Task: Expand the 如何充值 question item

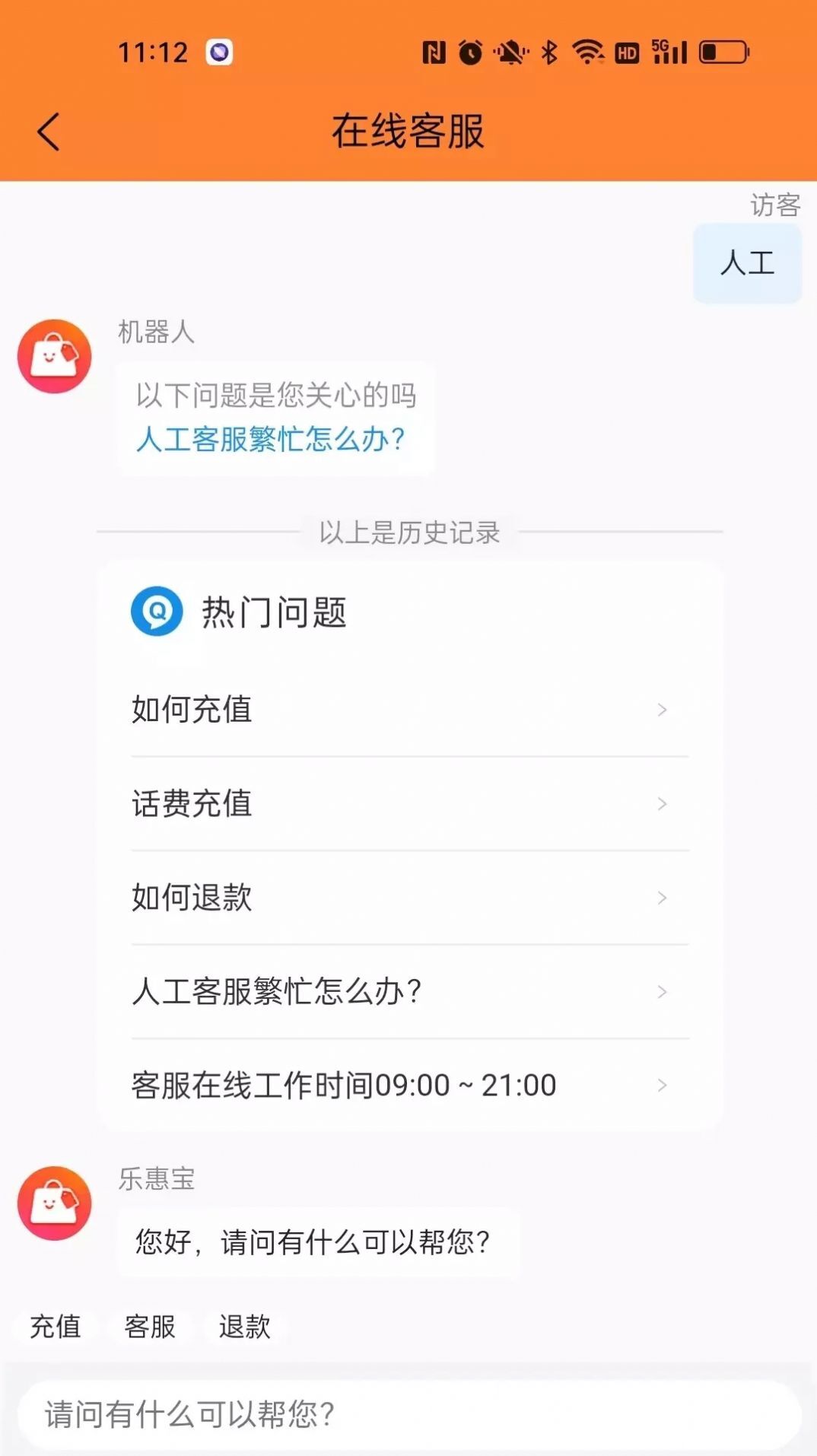Action: 410,710
